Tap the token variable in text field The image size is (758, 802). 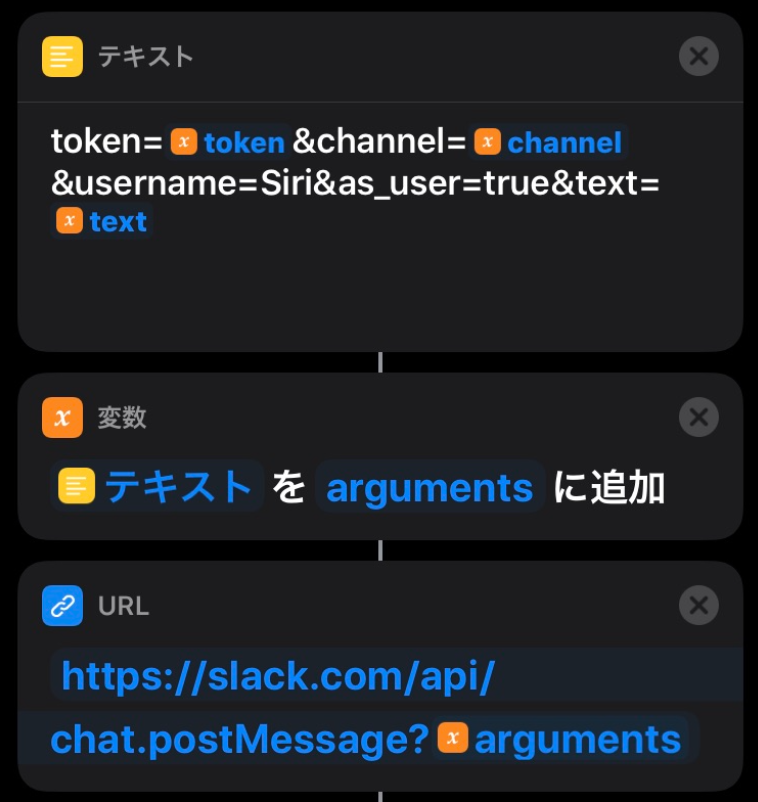229,143
